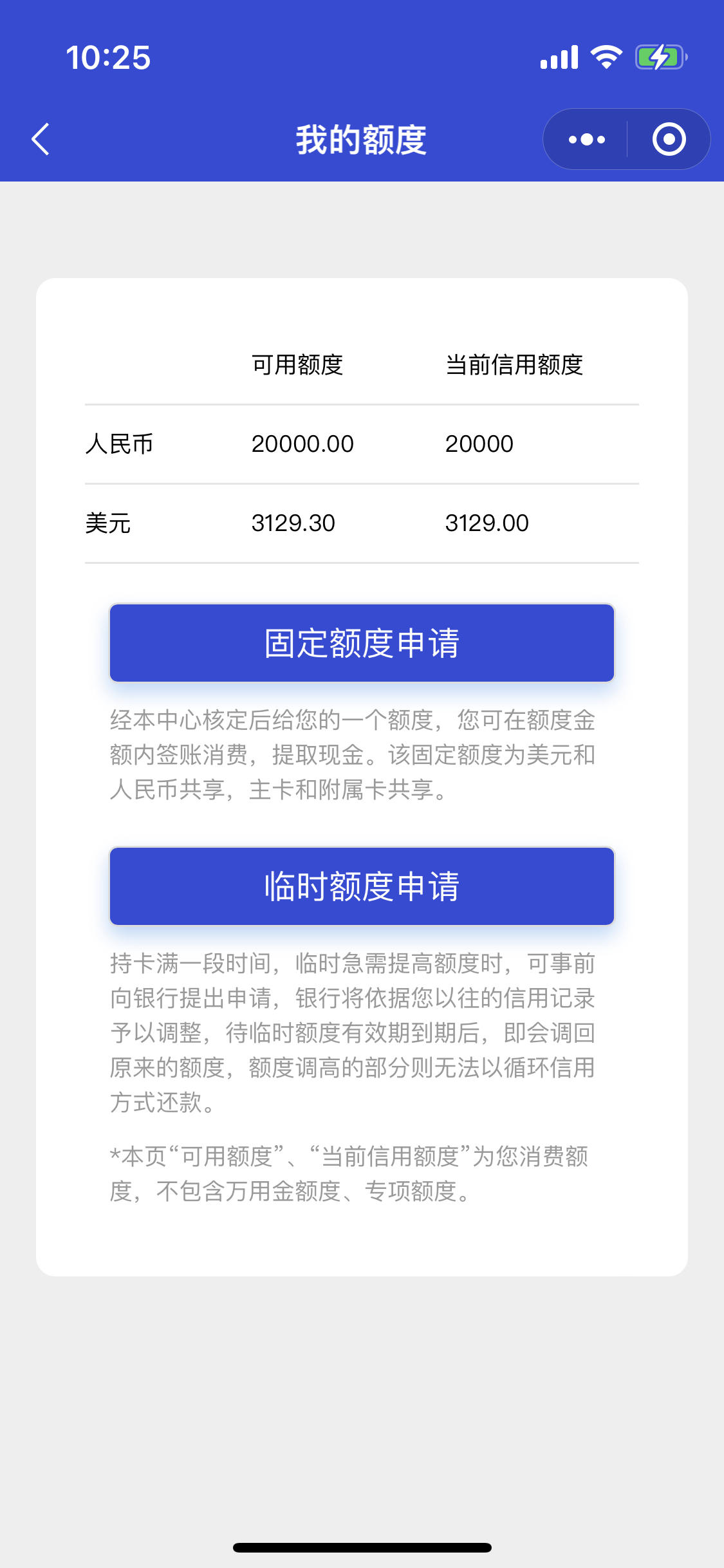Tap the 固定额度申请 button
This screenshot has width=724, height=1568.
362,642
